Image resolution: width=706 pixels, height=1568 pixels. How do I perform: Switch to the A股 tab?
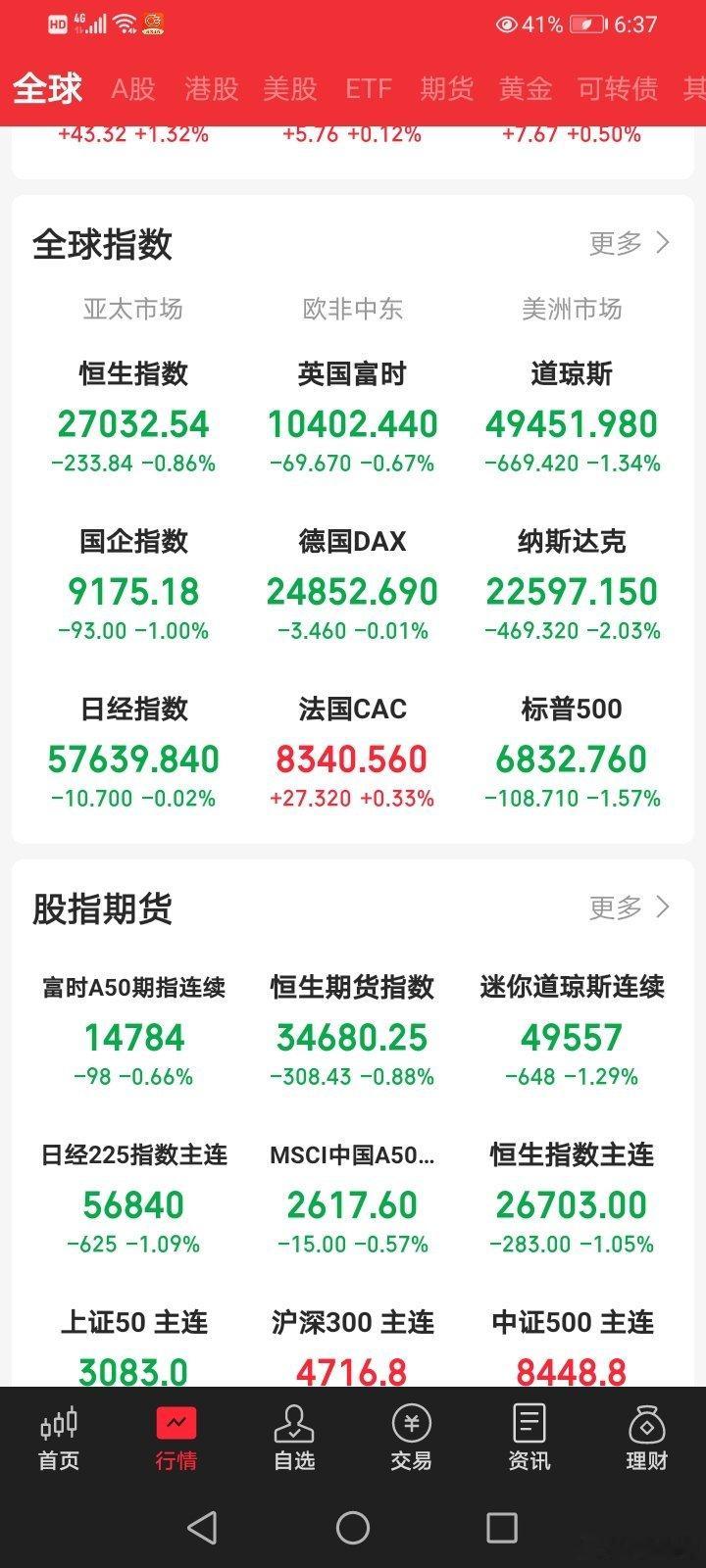133,89
